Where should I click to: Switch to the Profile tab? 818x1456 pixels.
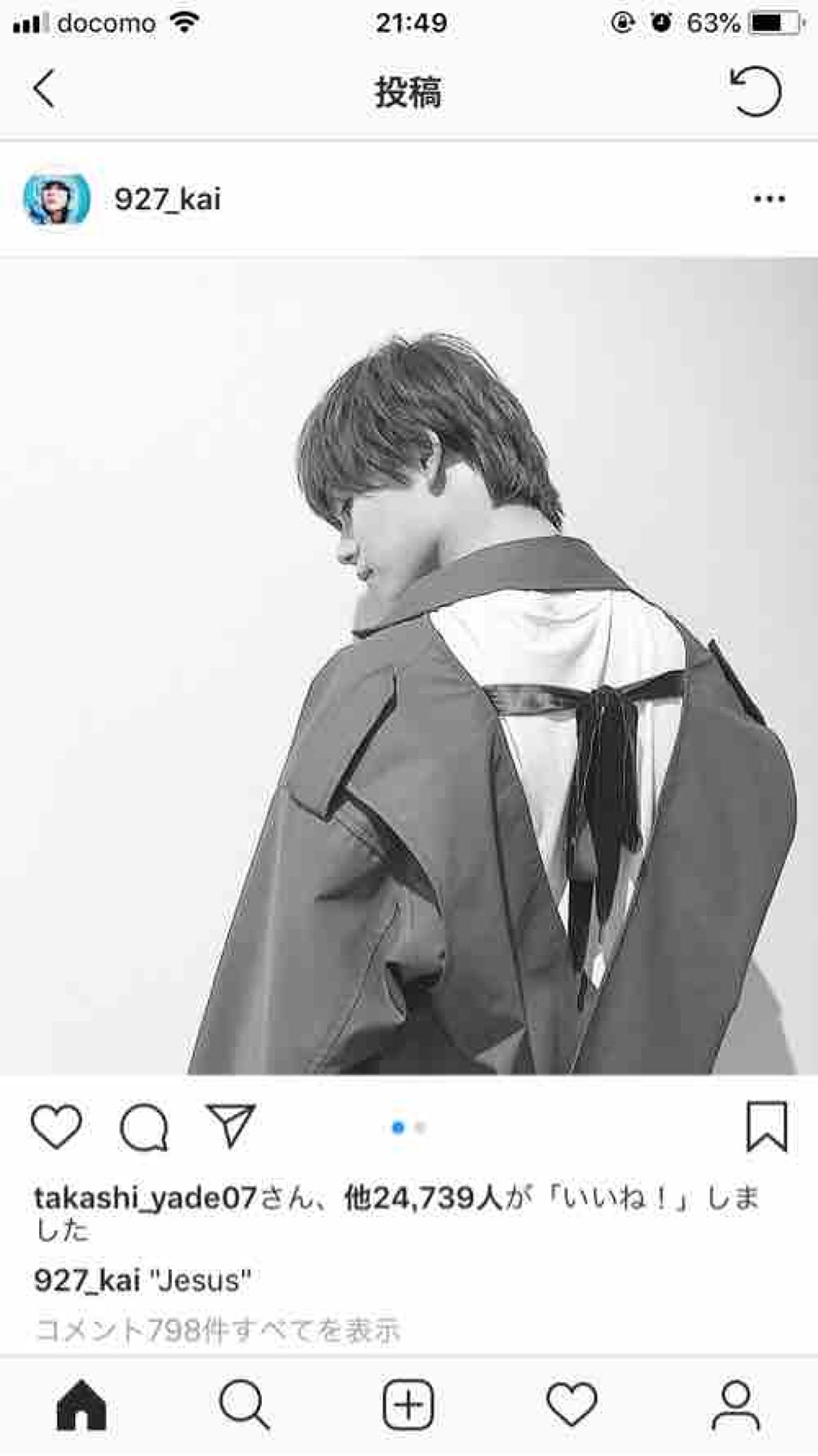735,1405
